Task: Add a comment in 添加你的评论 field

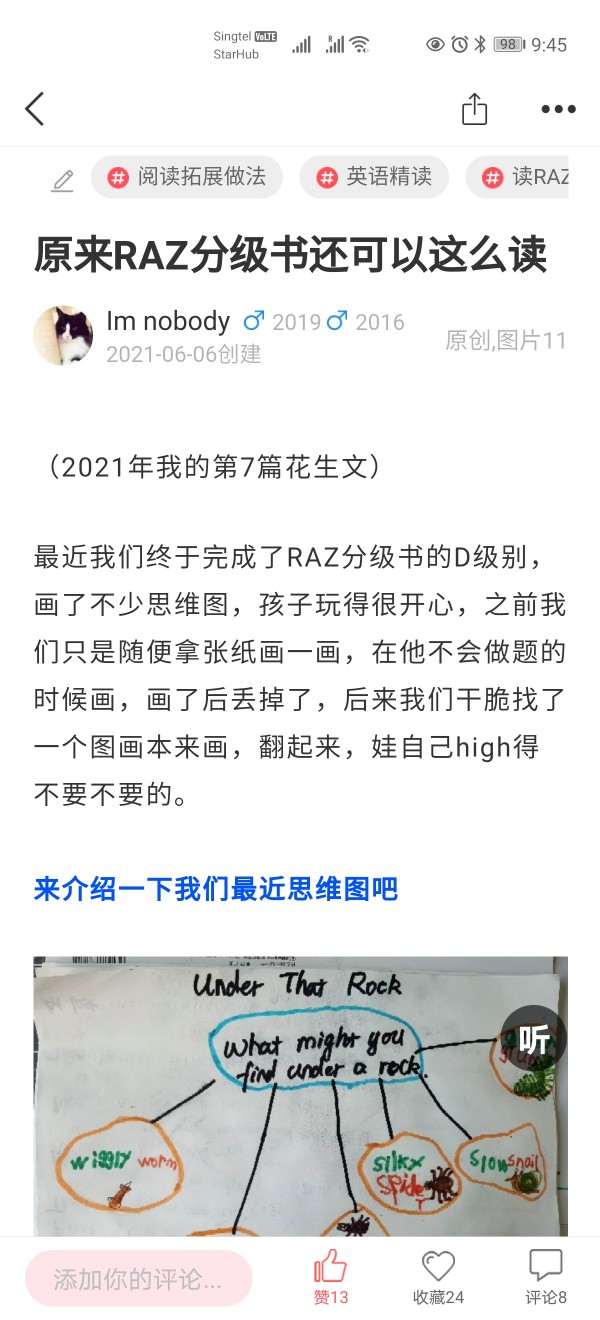Action: [138, 1279]
